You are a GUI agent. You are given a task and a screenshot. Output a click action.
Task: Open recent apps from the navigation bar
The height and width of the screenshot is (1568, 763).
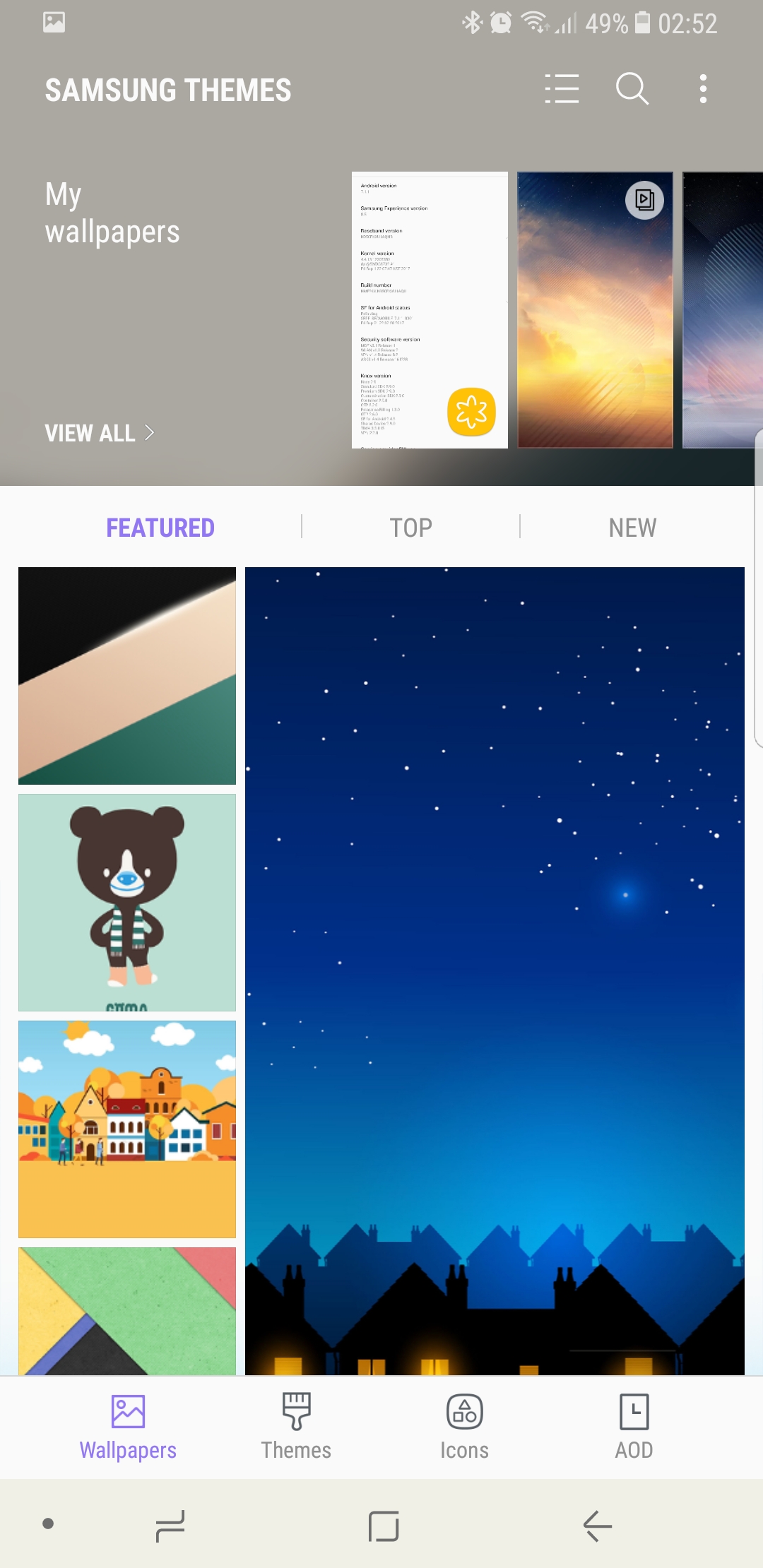click(x=170, y=1526)
